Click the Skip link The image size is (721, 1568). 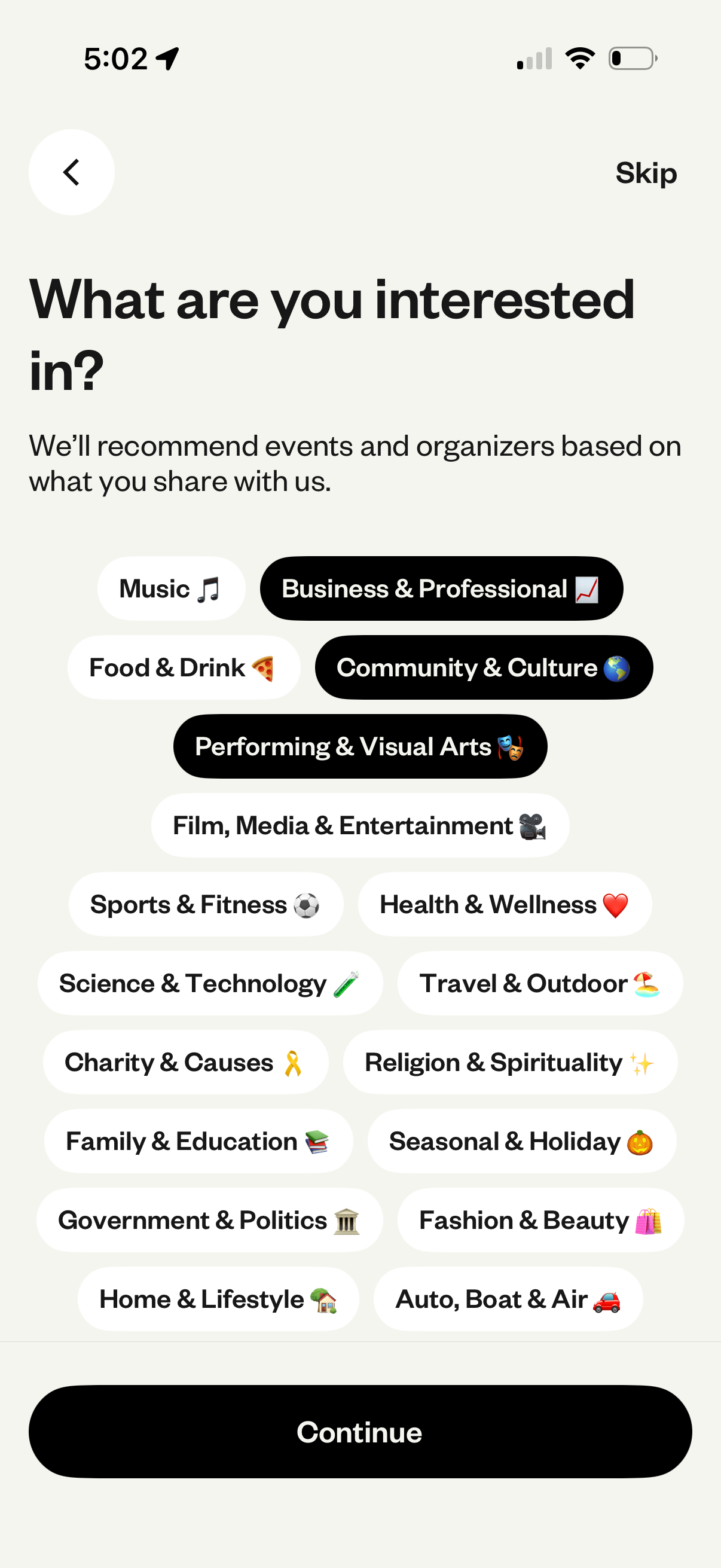click(x=646, y=172)
